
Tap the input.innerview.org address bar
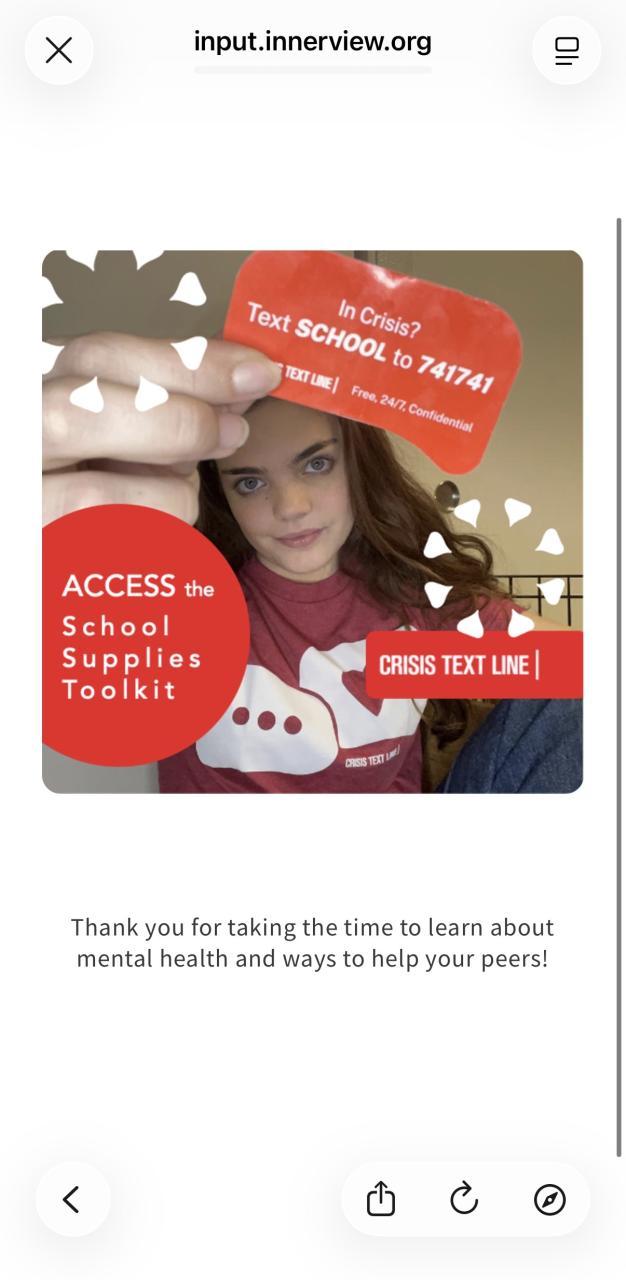coord(312,42)
